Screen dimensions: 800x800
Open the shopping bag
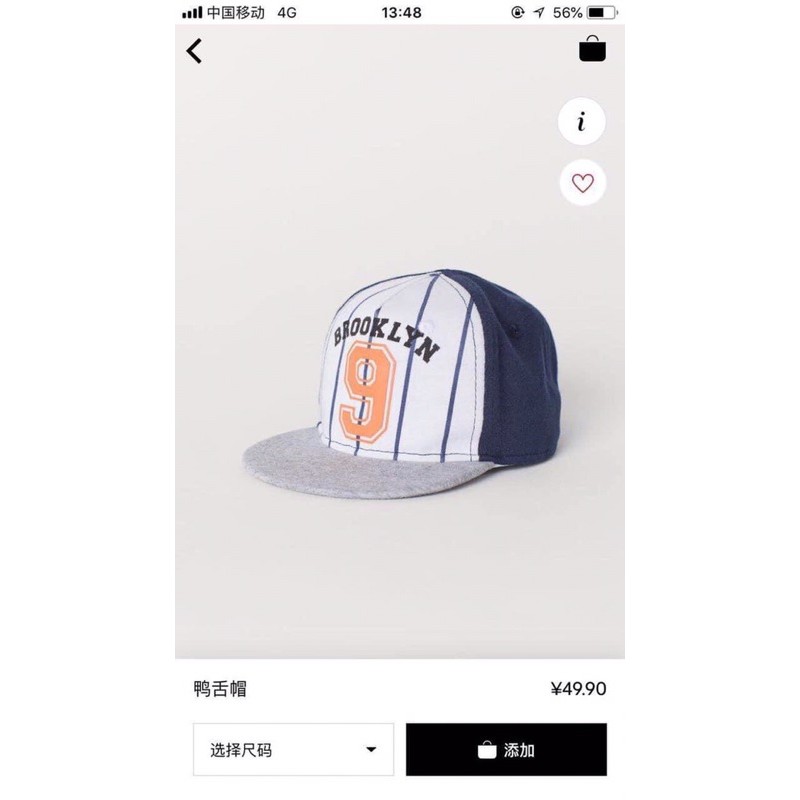coord(592,49)
